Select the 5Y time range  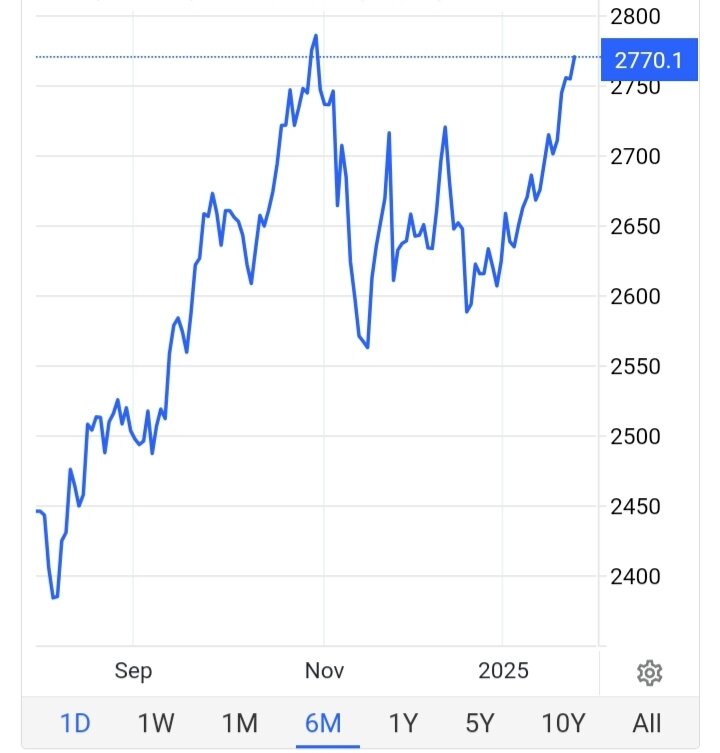(480, 722)
